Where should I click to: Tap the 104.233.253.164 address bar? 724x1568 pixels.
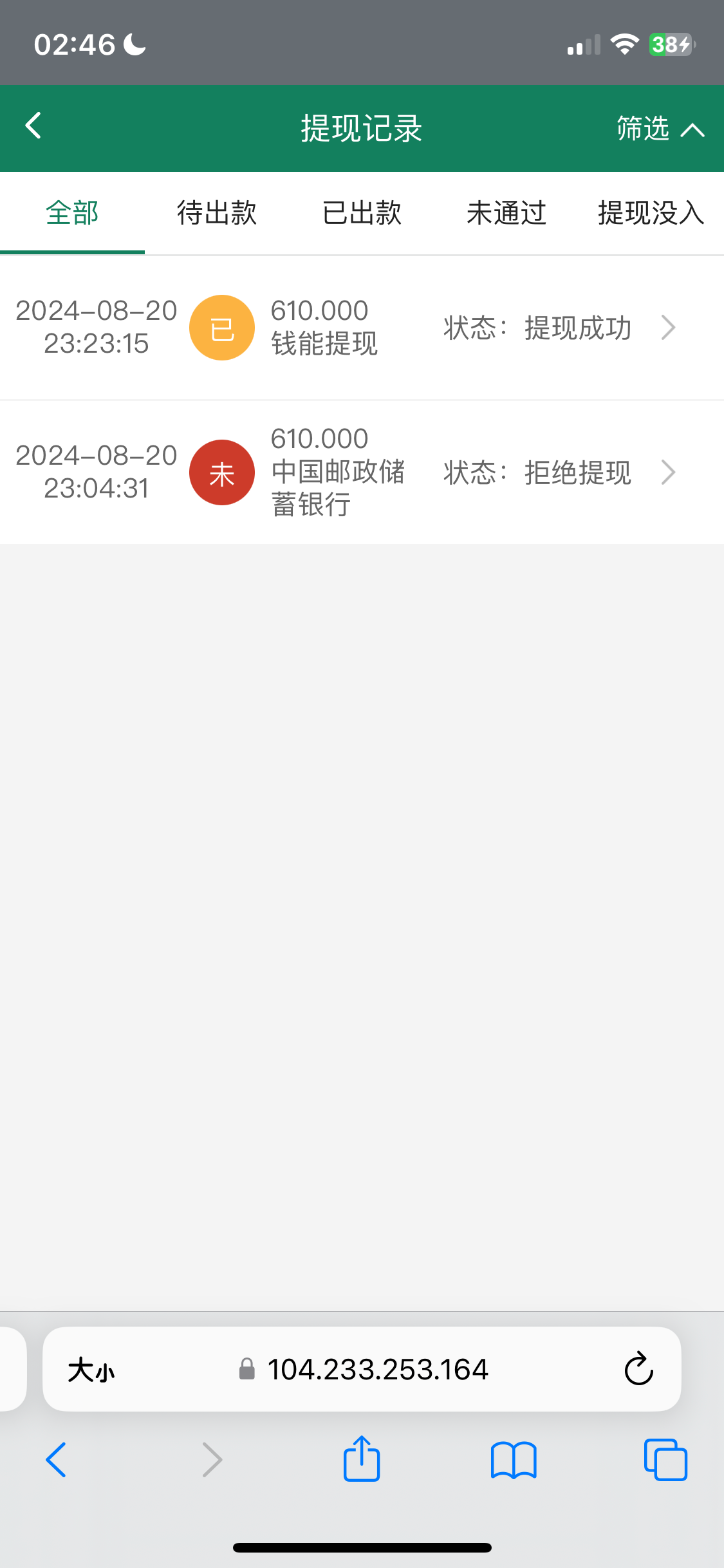tap(377, 1369)
